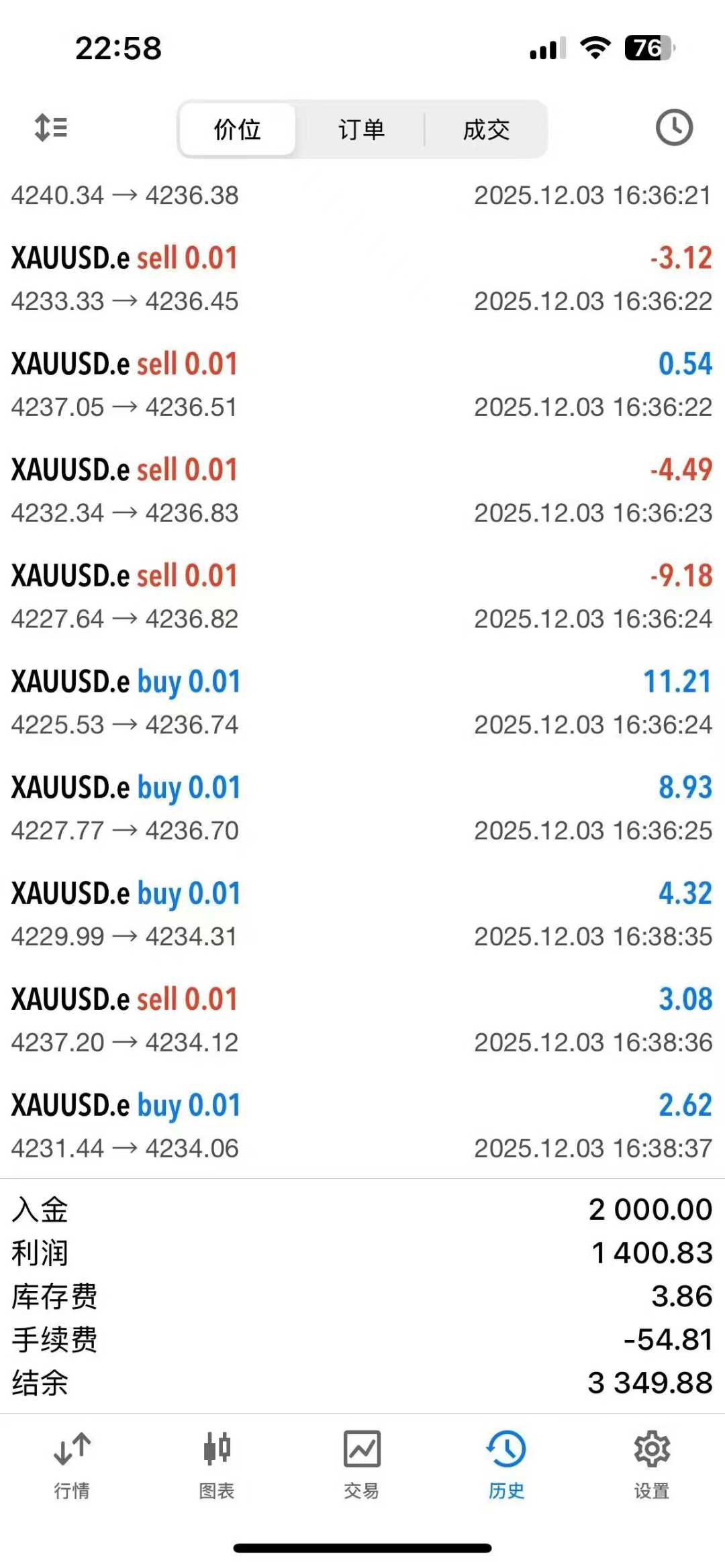
Task: Switch to the 成交 segment
Action: 486,129
